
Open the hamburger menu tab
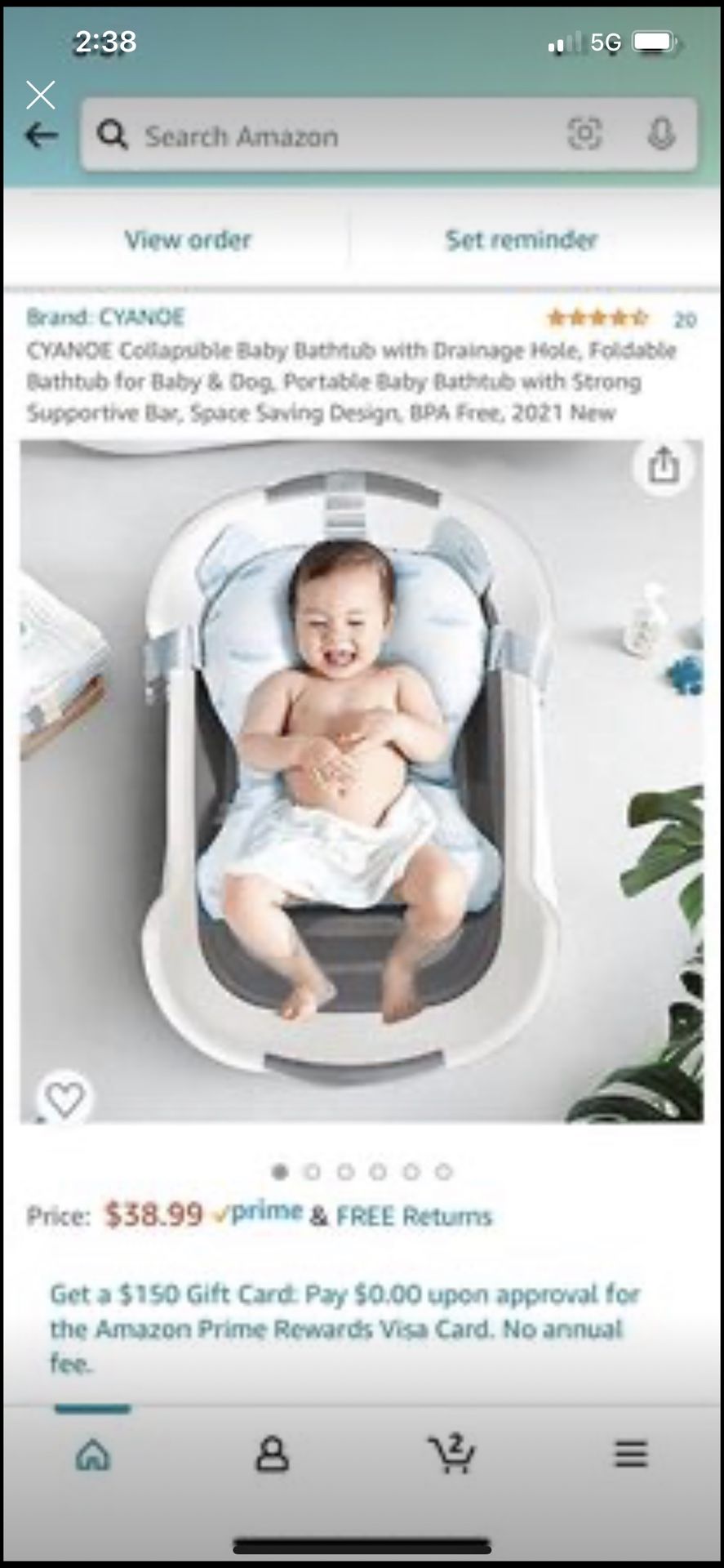631,1454
